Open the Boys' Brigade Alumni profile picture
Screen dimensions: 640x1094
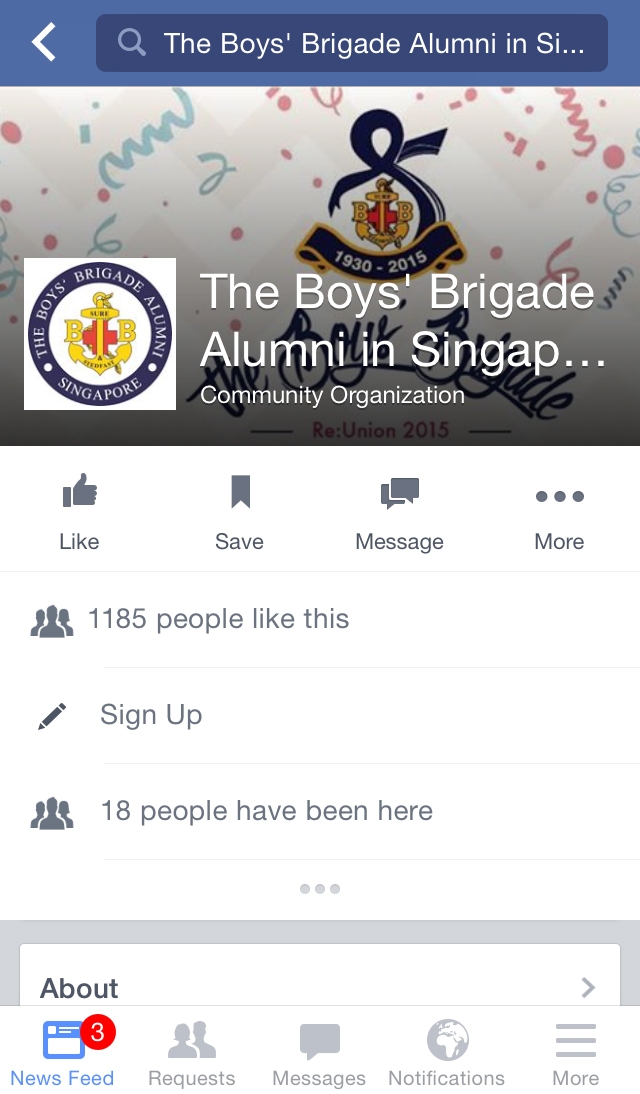click(x=100, y=334)
